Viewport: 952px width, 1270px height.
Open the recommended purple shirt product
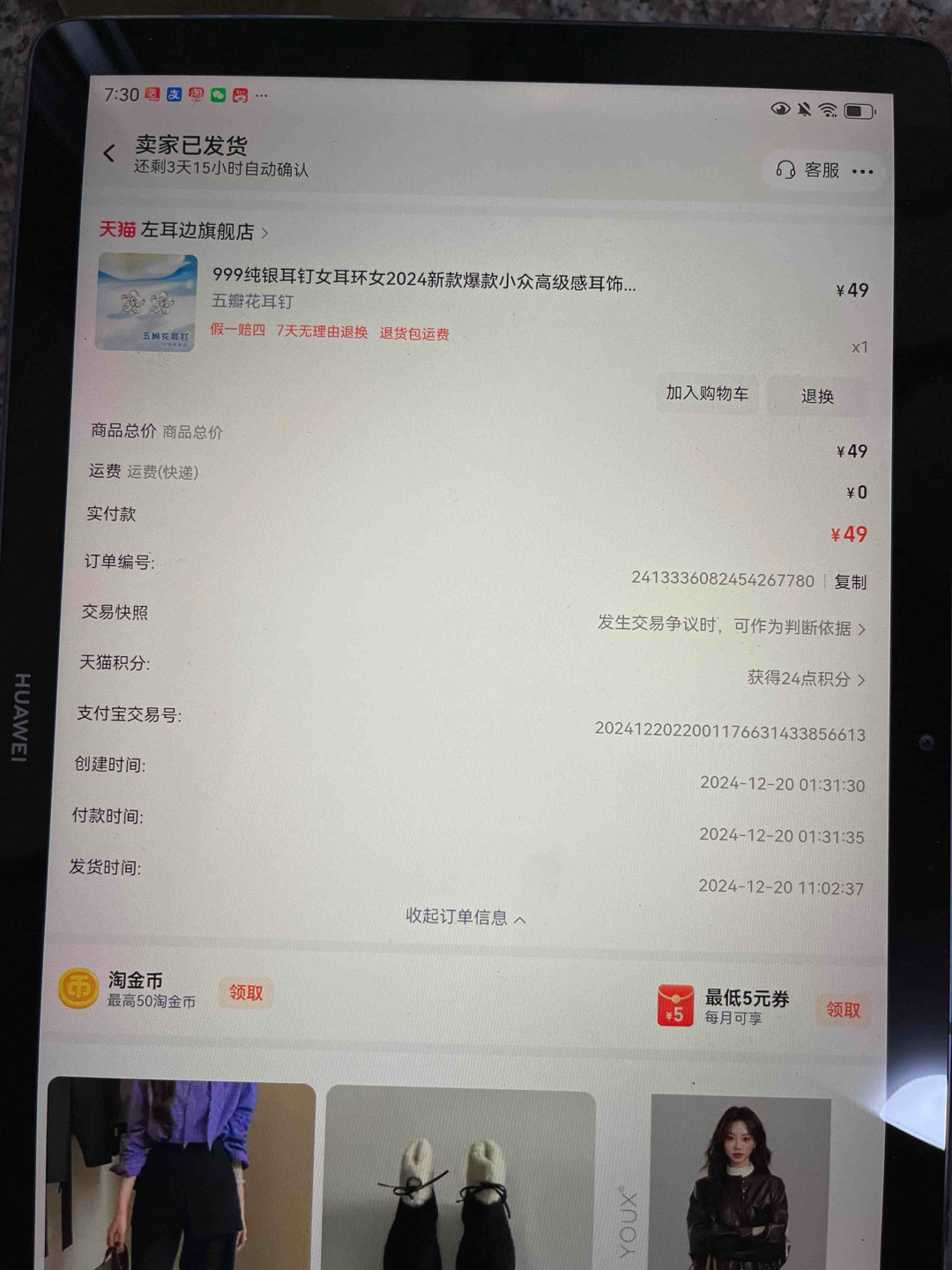[x=181, y=1173]
